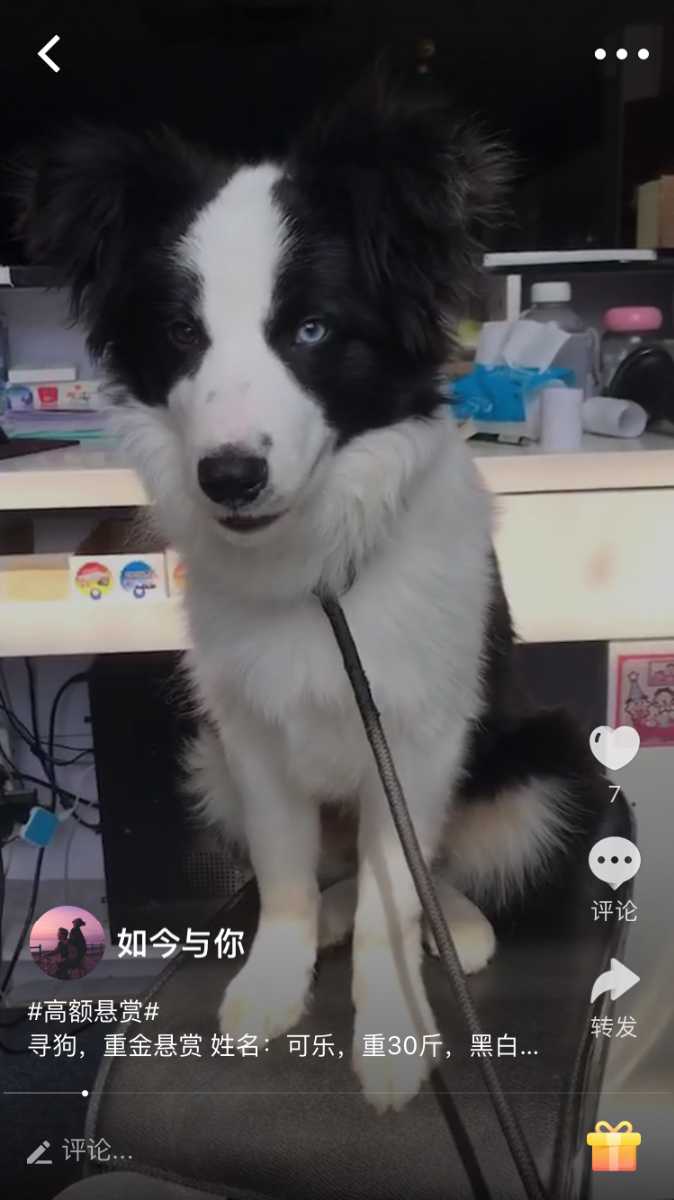Open 如今与你's profile avatar
Image resolution: width=674 pixels, height=1200 pixels.
pyautogui.click(x=67, y=943)
